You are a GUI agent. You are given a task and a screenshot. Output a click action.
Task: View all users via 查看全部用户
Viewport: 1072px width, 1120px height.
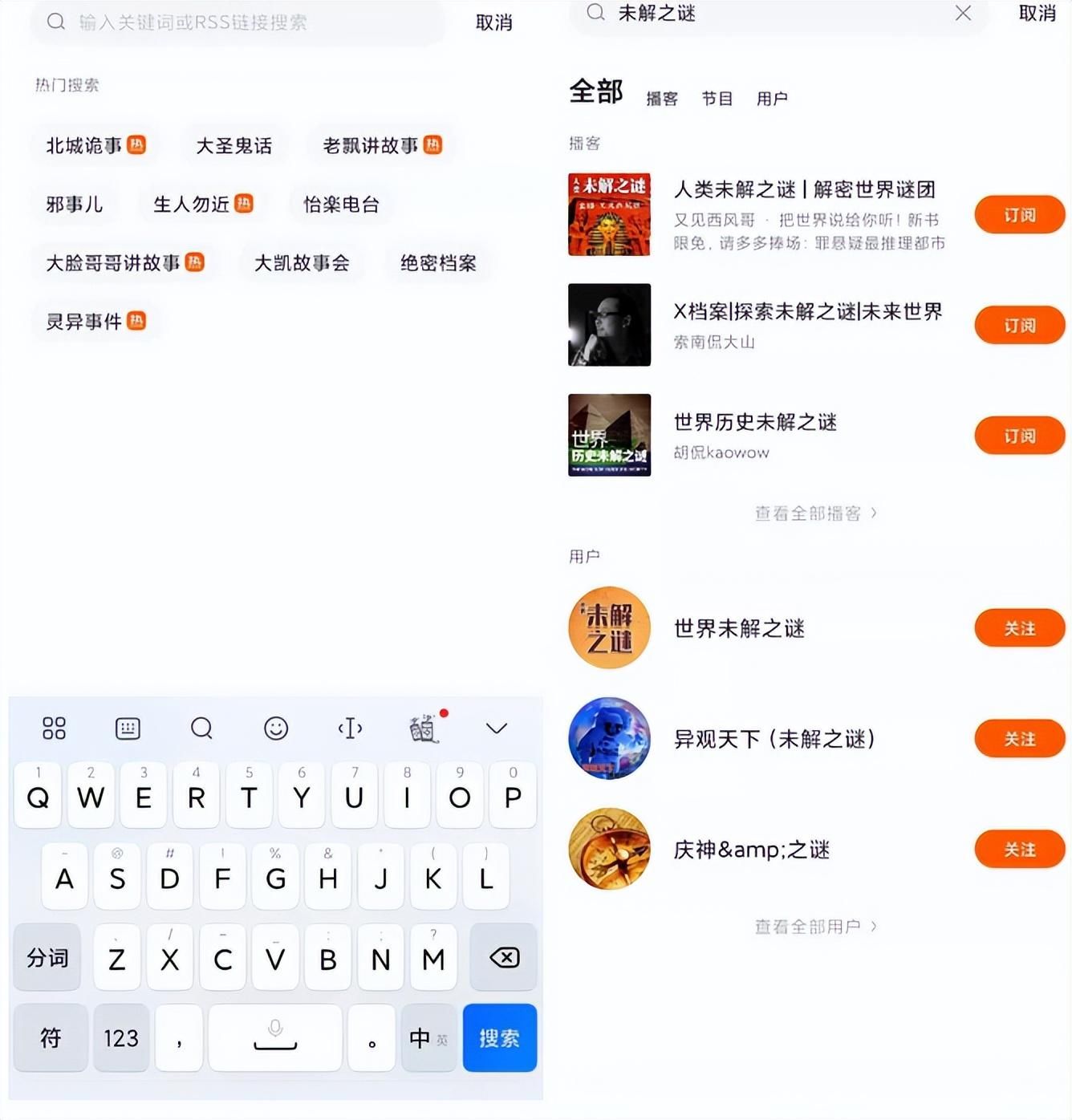pos(815,927)
